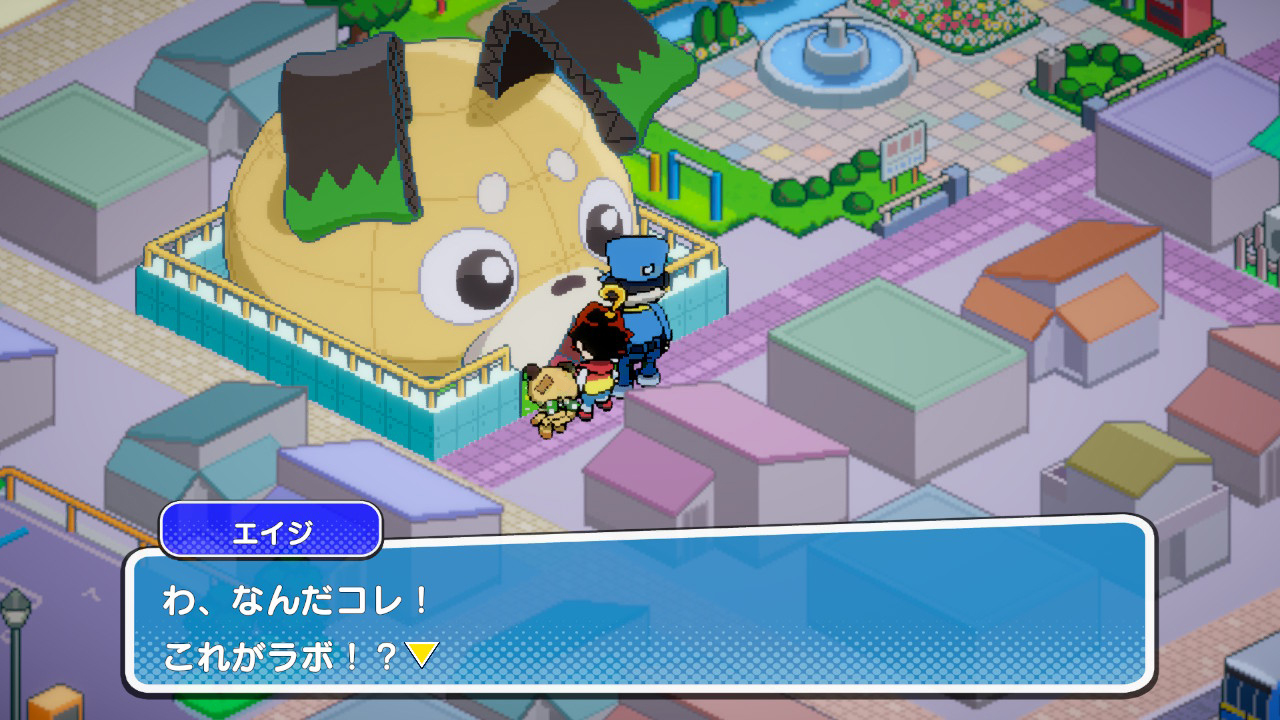
Task: Tap the yellow arrow to advance Eiji's dialogue
Action: [422, 654]
